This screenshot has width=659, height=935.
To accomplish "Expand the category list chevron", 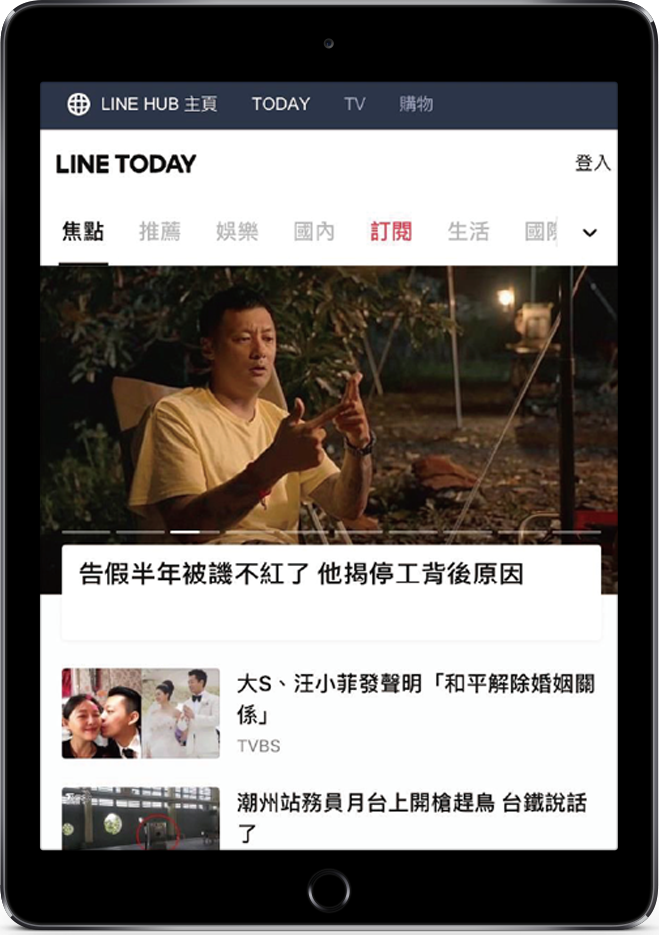I will coord(590,233).
